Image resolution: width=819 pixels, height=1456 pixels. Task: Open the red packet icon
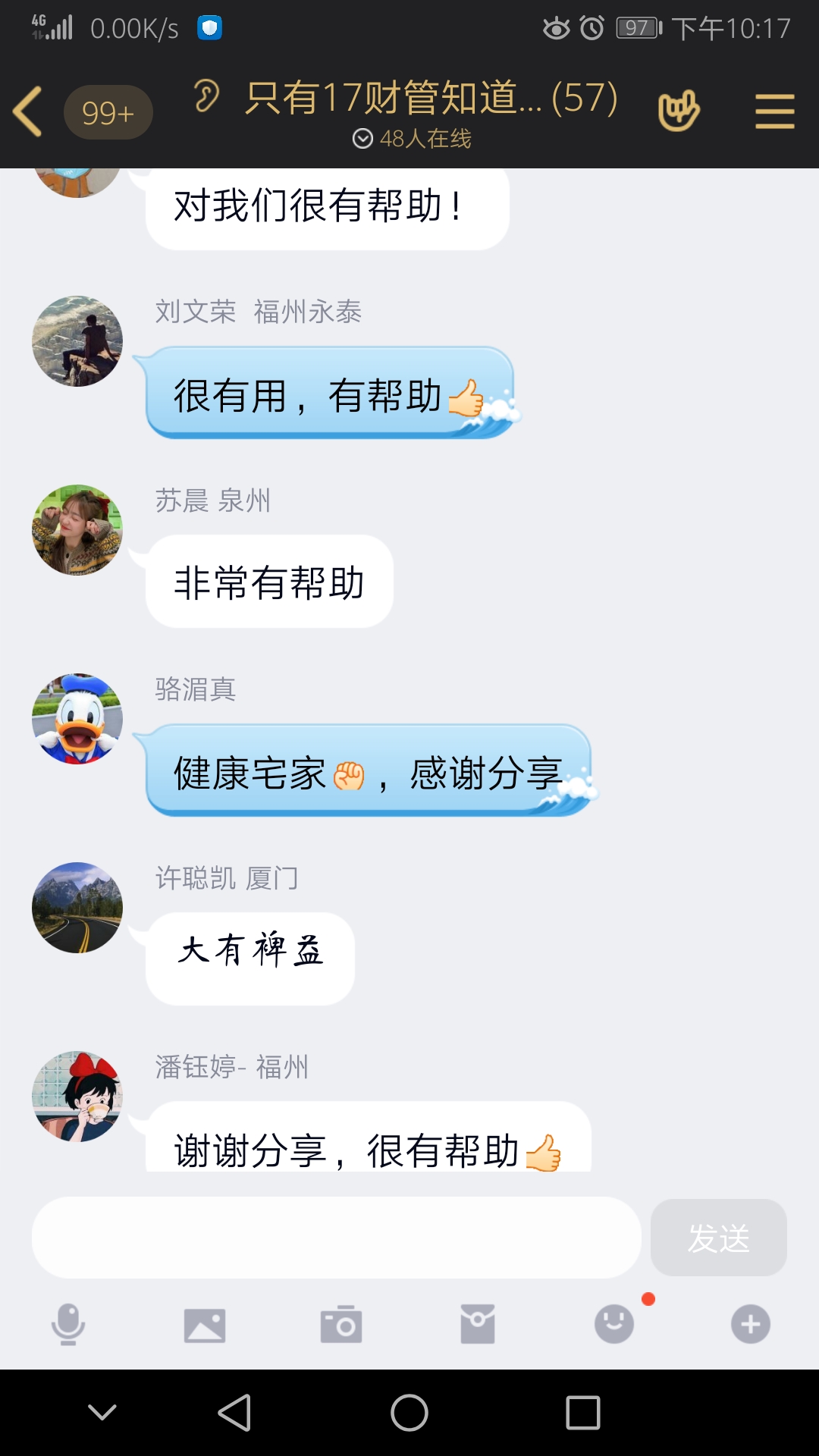pos(478,1325)
